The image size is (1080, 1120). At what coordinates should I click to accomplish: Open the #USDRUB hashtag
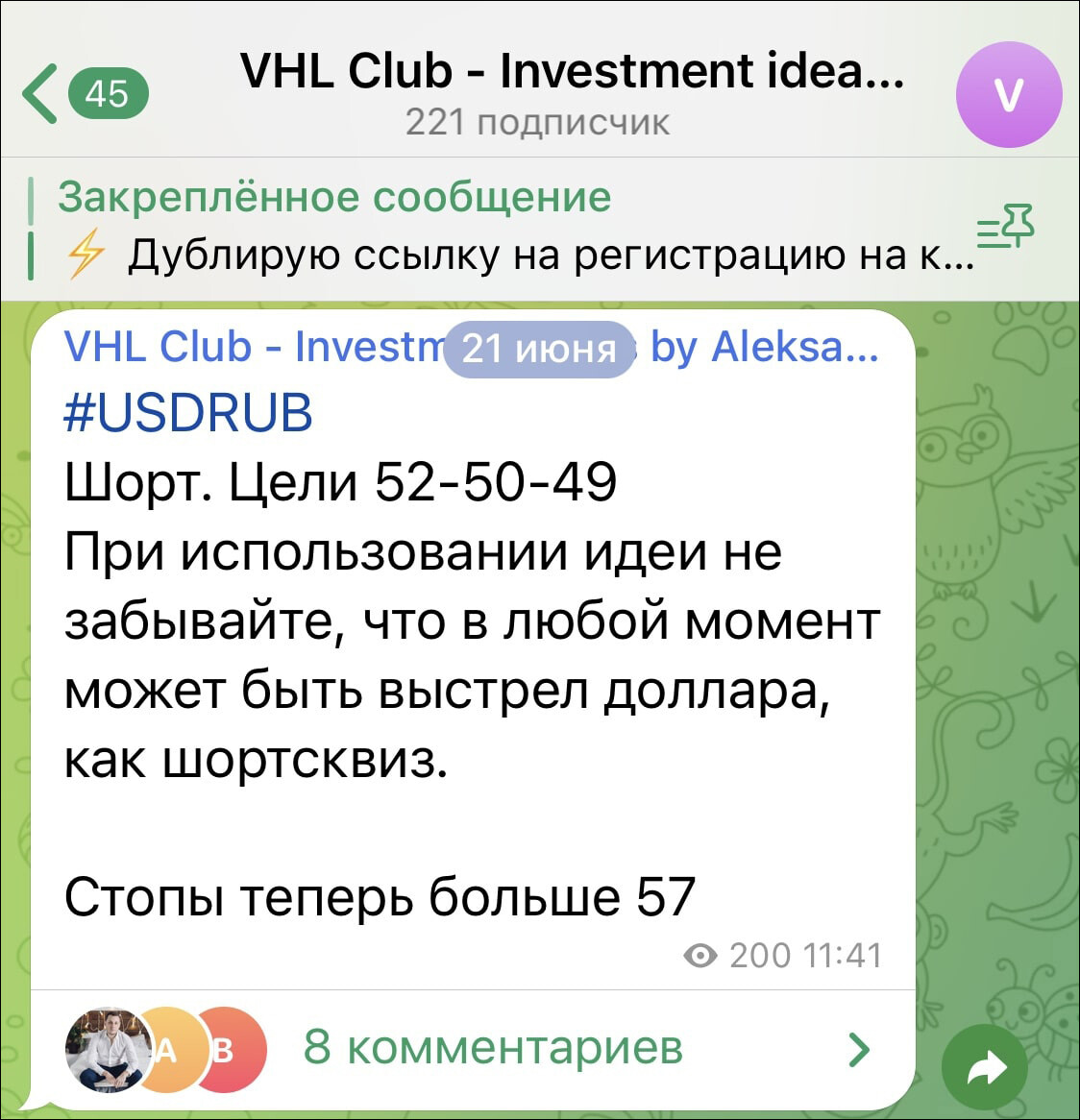click(x=188, y=413)
